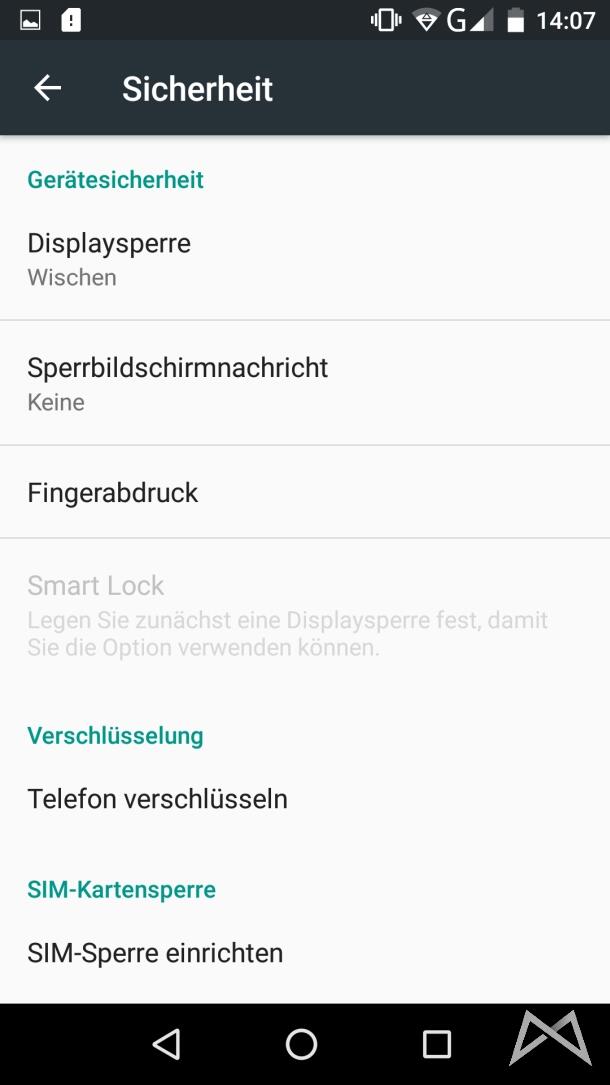Tap the system home button
This screenshot has height=1085, width=610.
pyautogui.click(x=301, y=1045)
